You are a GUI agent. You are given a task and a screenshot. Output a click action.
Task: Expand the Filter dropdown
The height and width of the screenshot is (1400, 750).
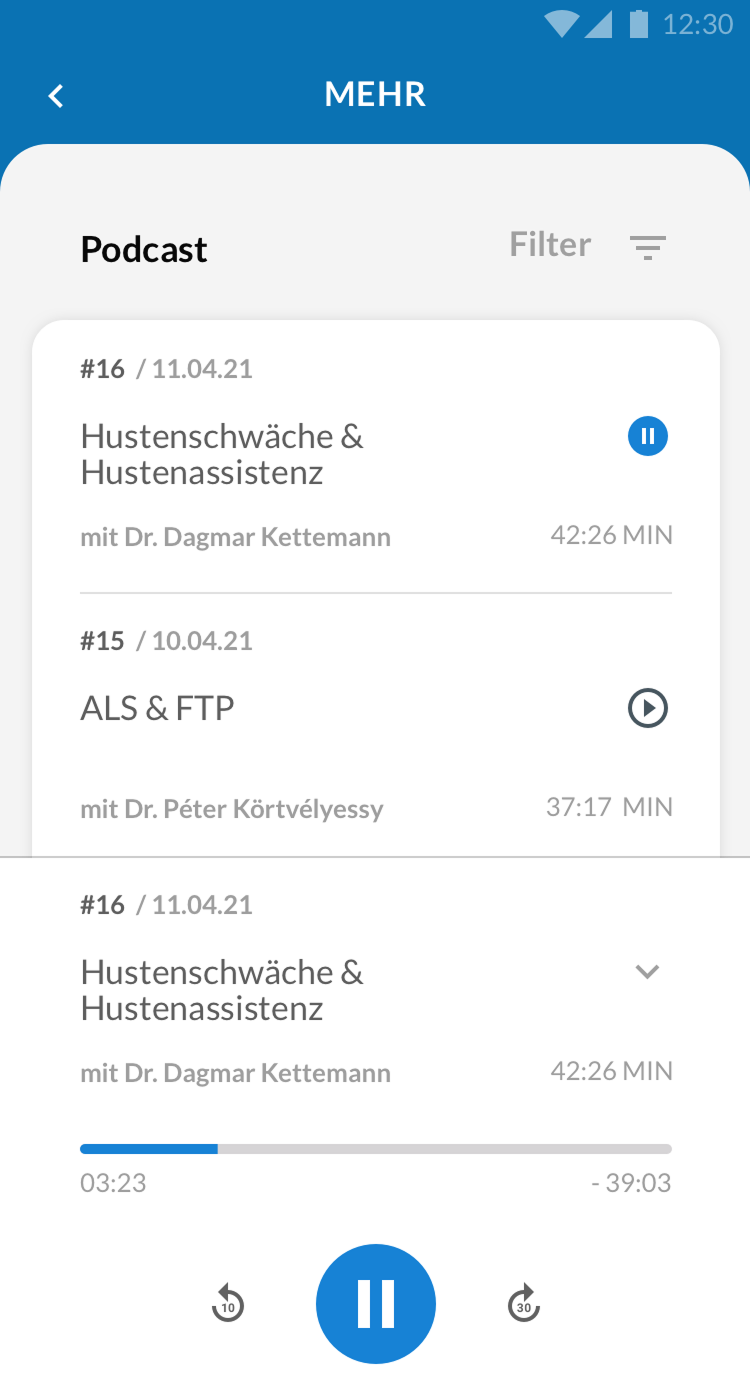(x=549, y=244)
